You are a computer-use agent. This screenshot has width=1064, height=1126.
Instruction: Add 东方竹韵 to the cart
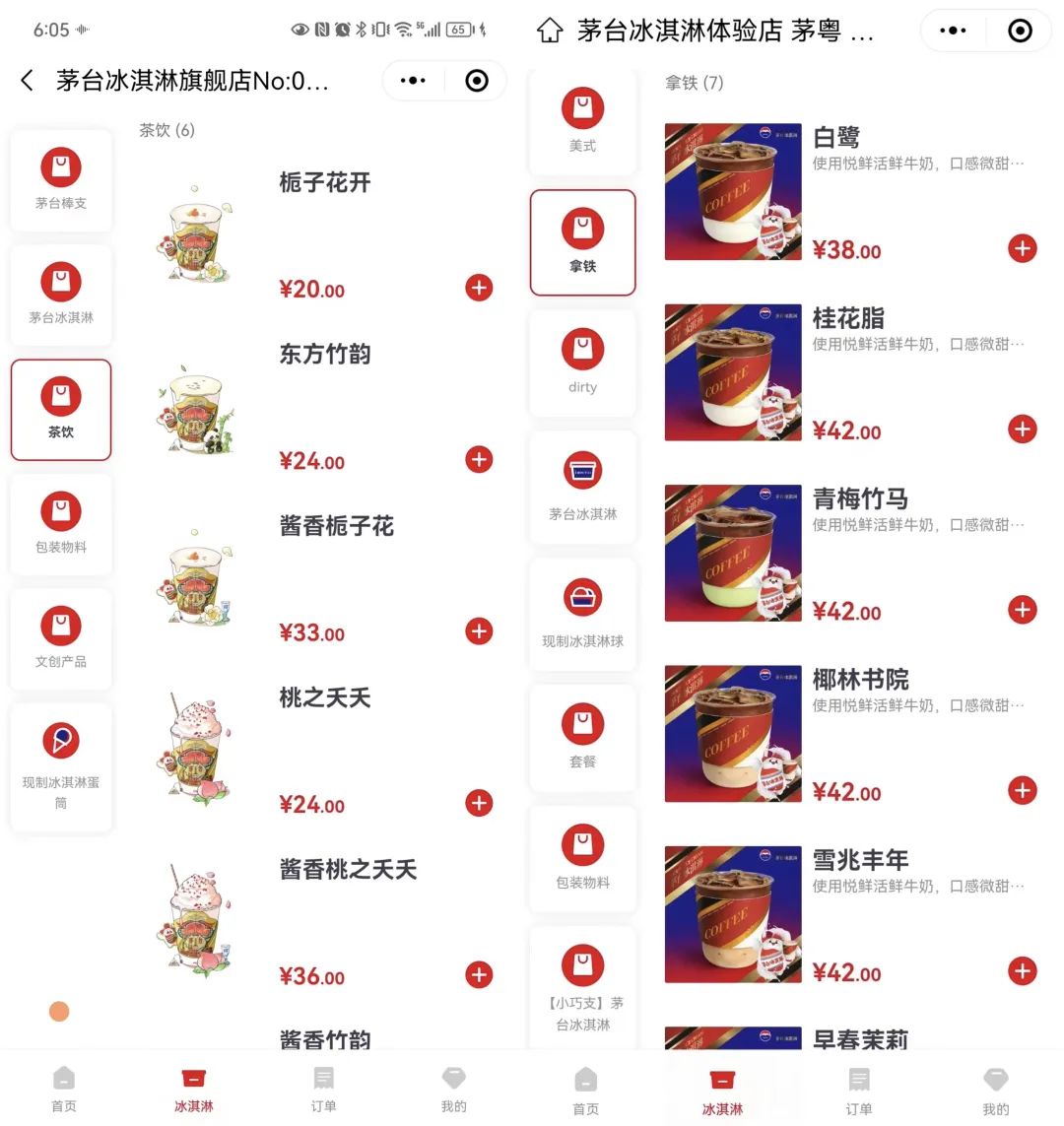coord(479,459)
